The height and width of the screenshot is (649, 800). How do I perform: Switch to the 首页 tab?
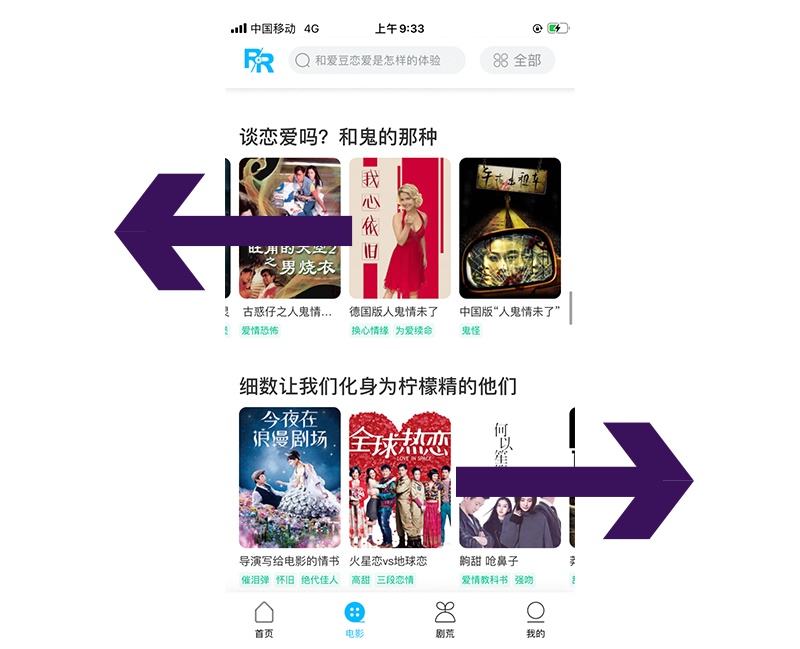point(264,619)
